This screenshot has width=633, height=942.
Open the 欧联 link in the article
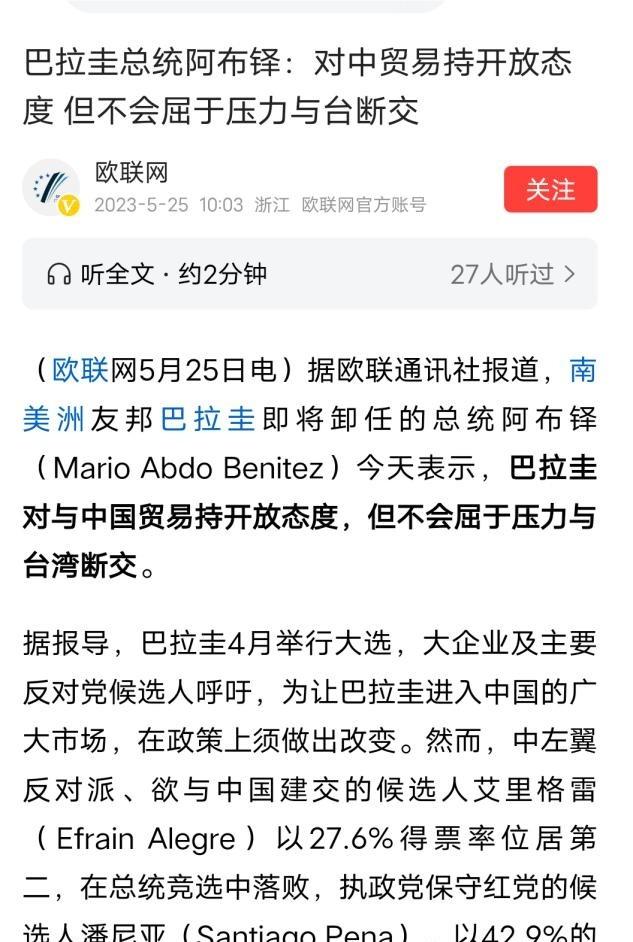tap(80, 370)
